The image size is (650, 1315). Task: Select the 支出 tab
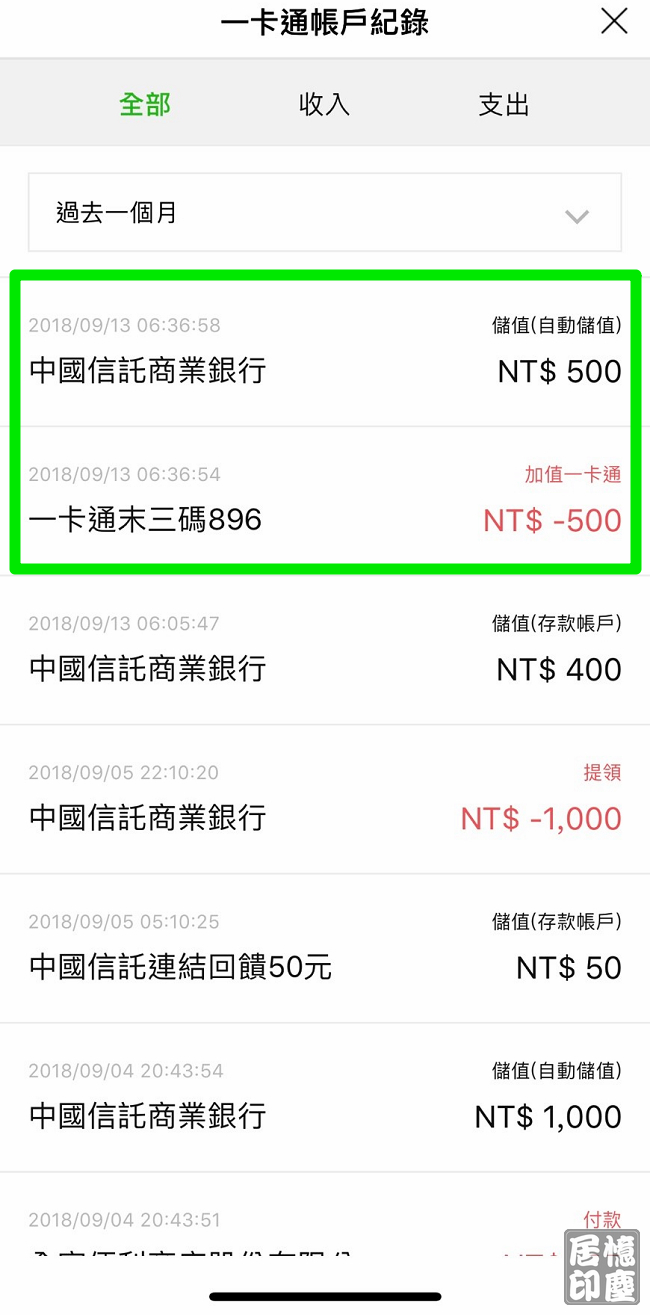click(x=503, y=104)
